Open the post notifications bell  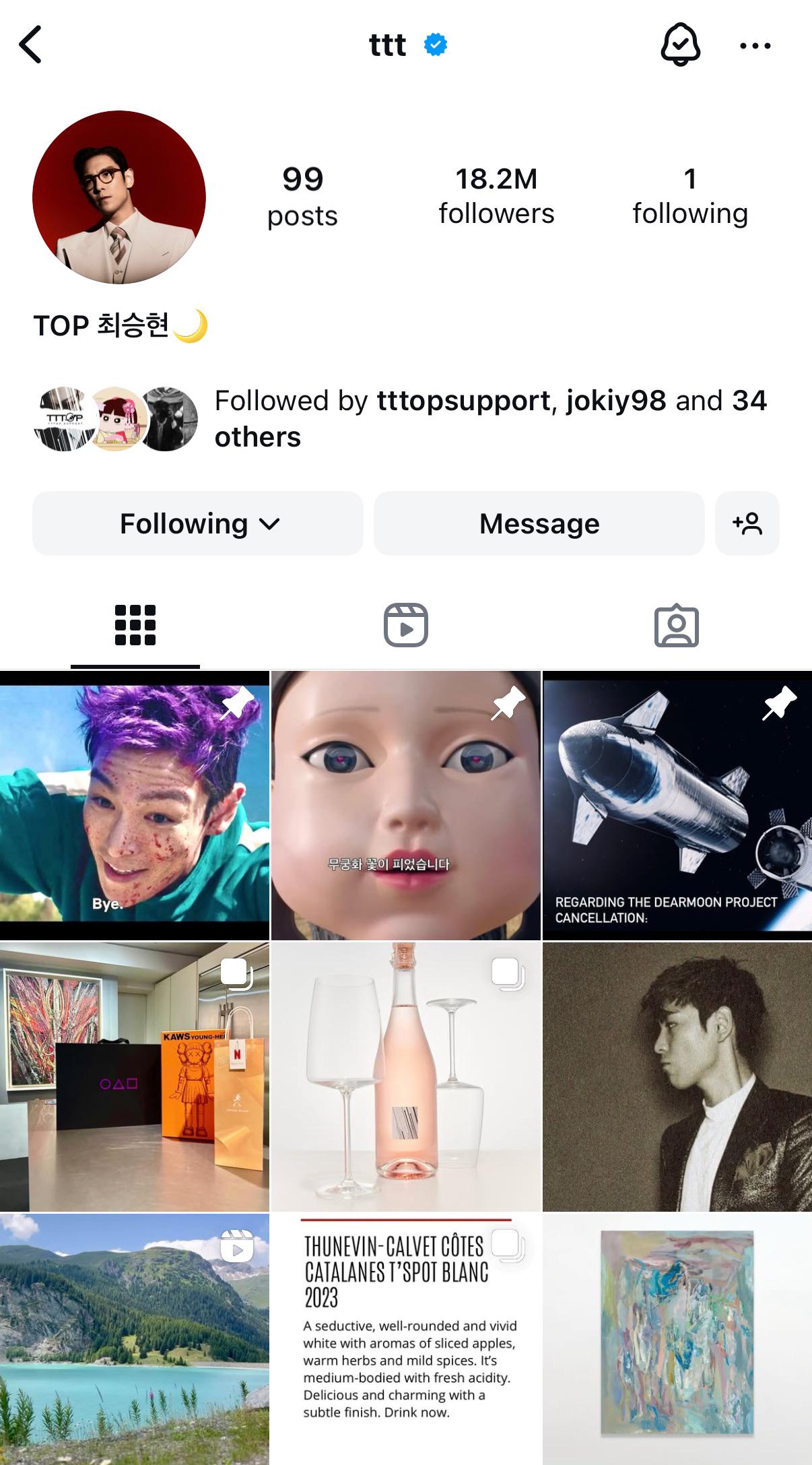click(680, 45)
